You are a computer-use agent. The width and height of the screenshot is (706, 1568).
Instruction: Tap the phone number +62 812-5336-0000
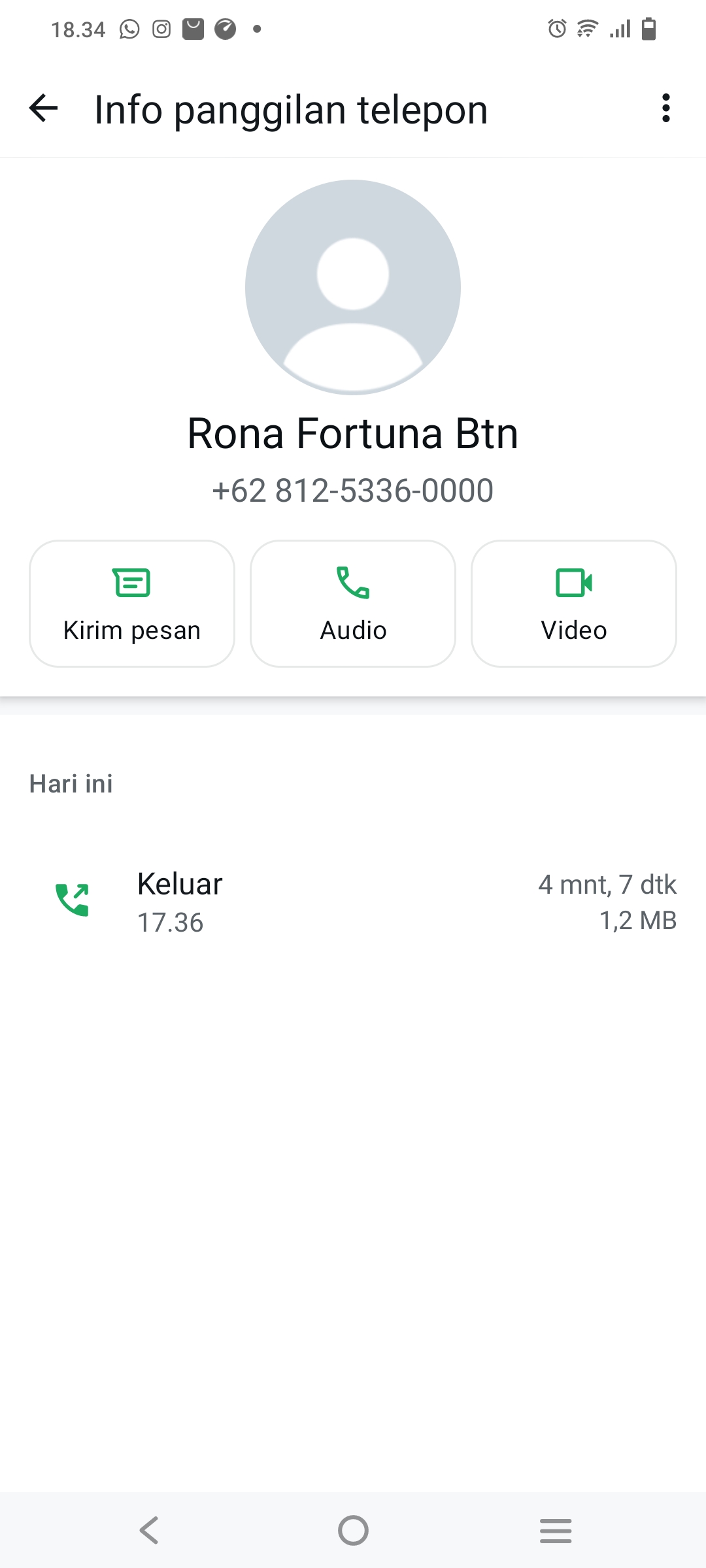[x=352, y=490]
